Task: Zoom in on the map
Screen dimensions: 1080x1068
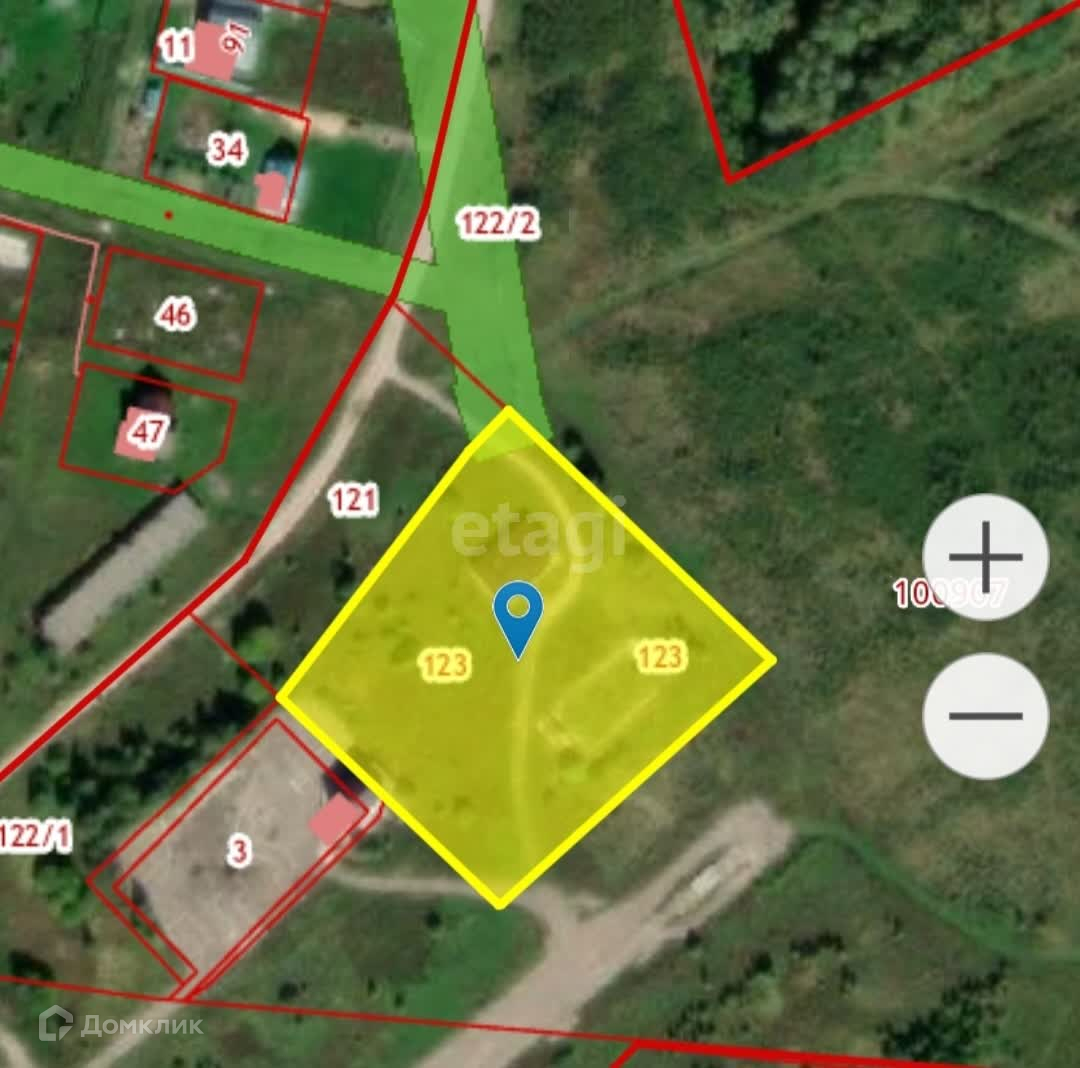Action: coord(985,557)
